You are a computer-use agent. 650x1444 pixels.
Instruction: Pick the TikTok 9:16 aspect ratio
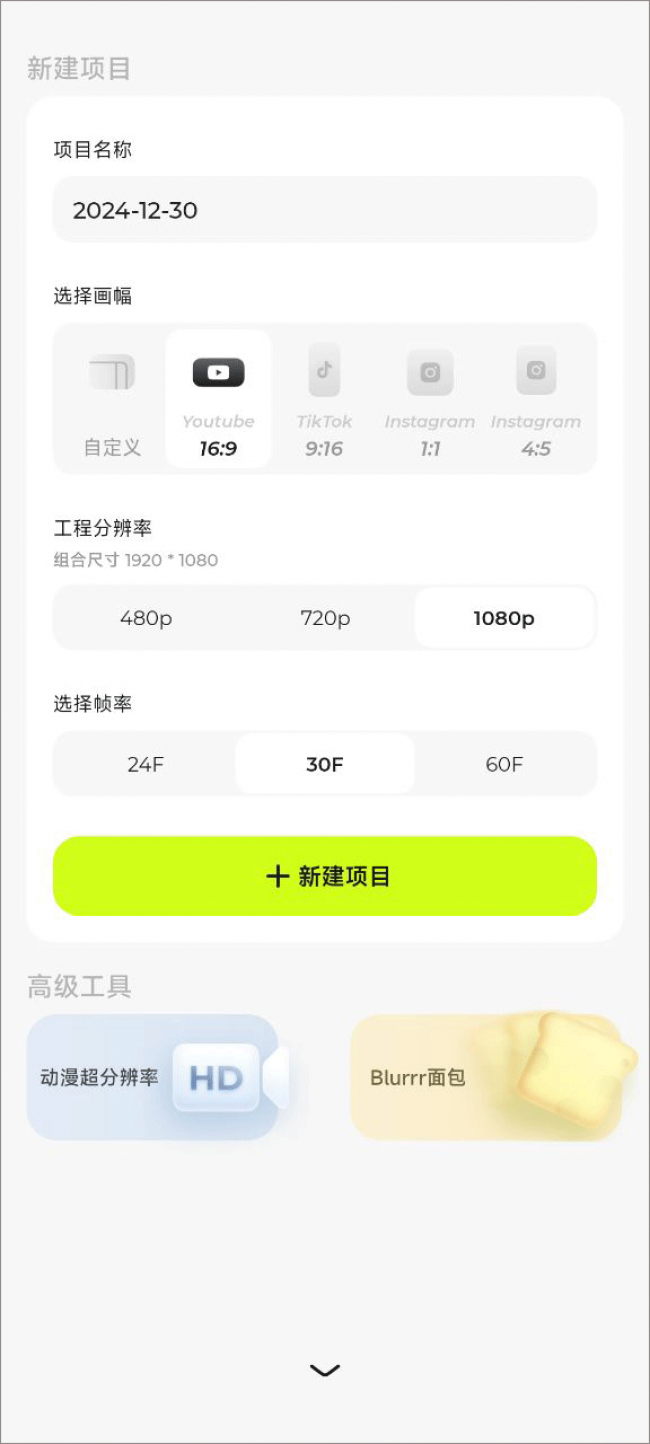[x=324, y=400]
